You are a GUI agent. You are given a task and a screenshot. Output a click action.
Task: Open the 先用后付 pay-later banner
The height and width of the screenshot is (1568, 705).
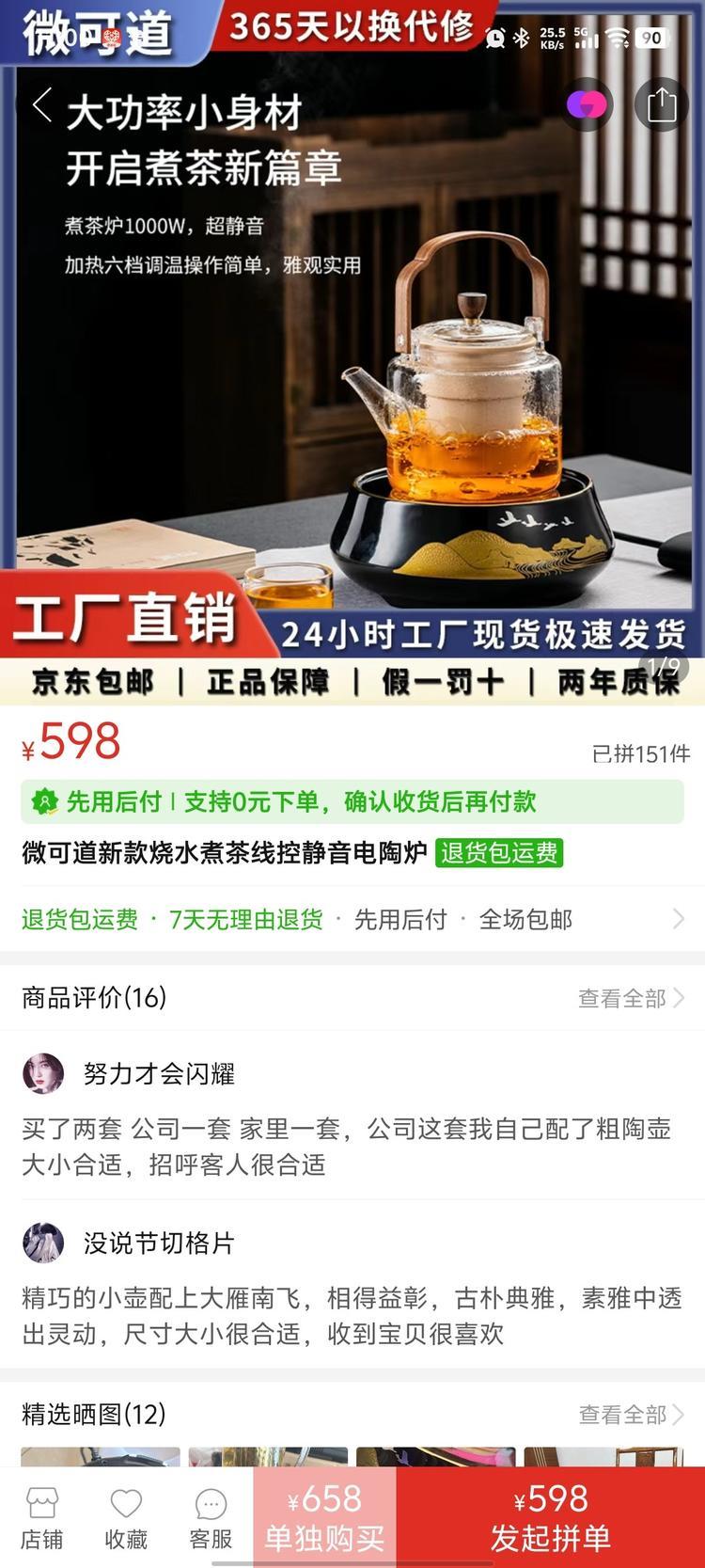click(x=352, y=801)
